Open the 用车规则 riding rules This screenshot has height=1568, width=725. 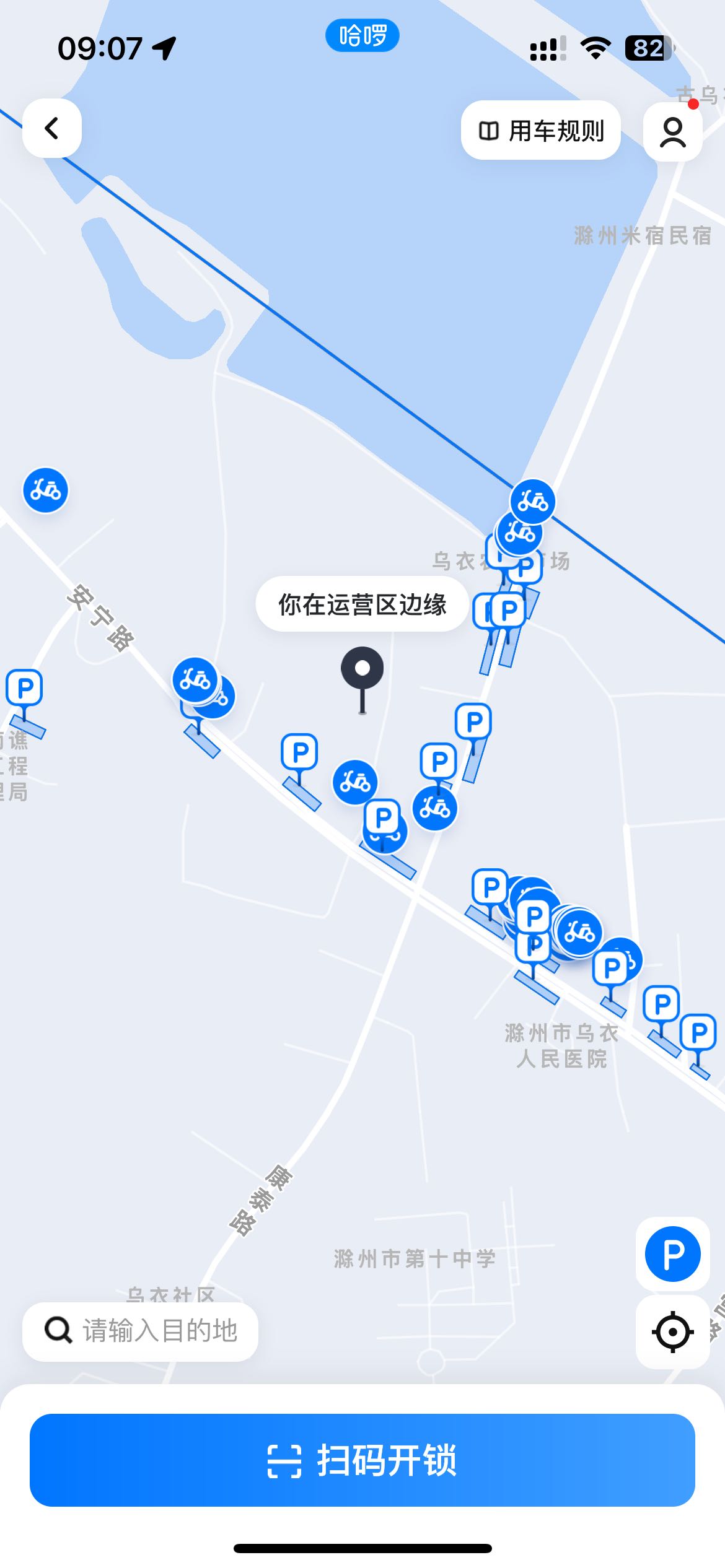click(541, 131)
